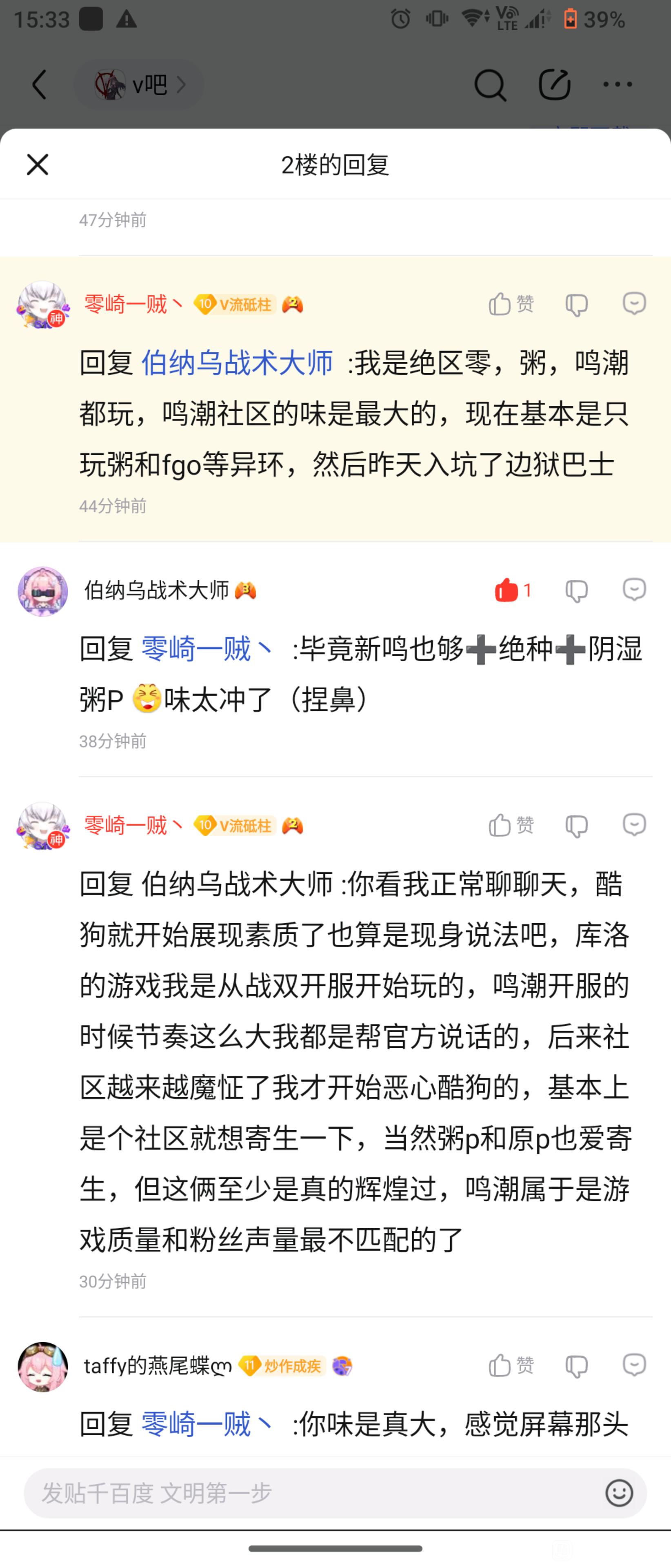This screenshot has height=1568, width=671.
Task: Open taffy的燕尾蝶's avatar profile
Action: 42,1367
